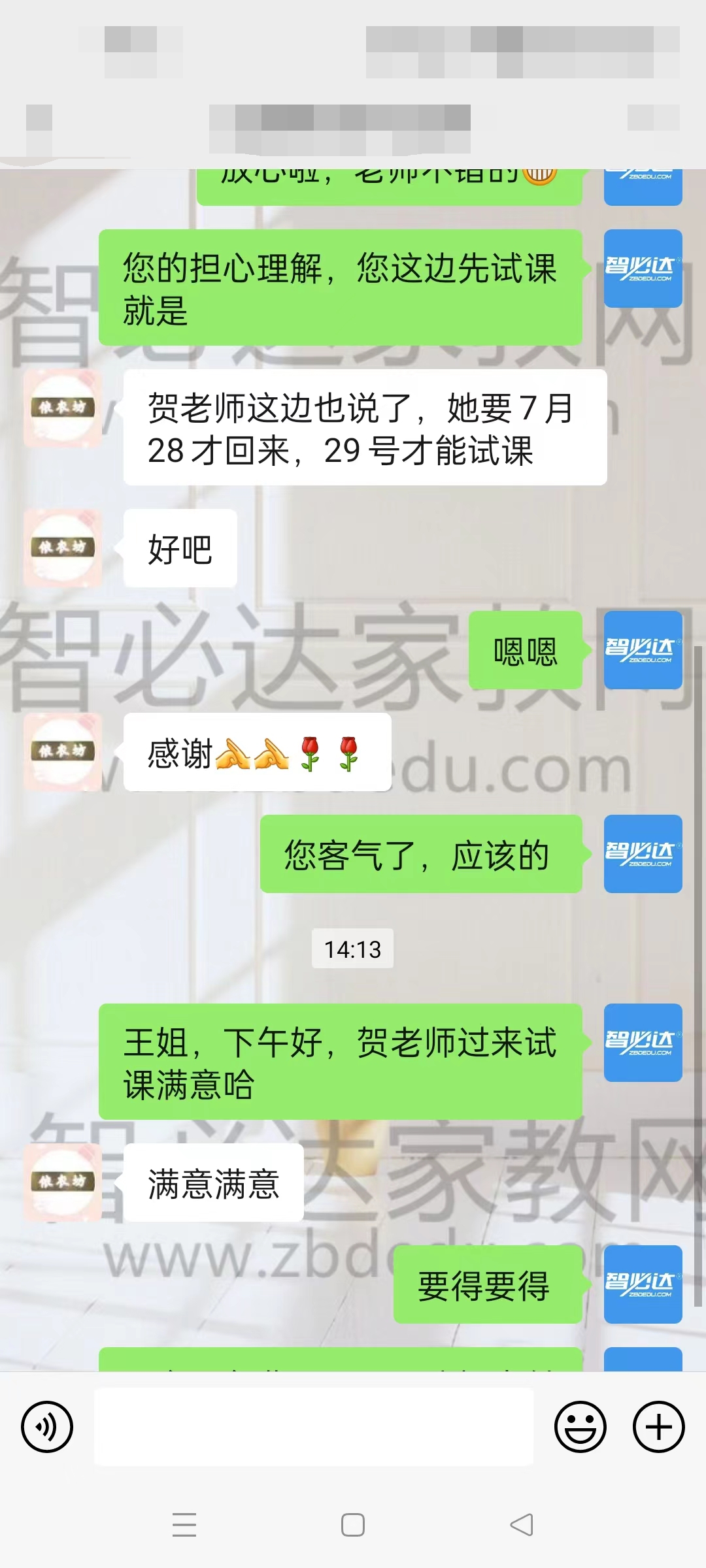Open the plus attachments menu
This screenshot has width=706, height=1568.
(x=658, y=1427)
